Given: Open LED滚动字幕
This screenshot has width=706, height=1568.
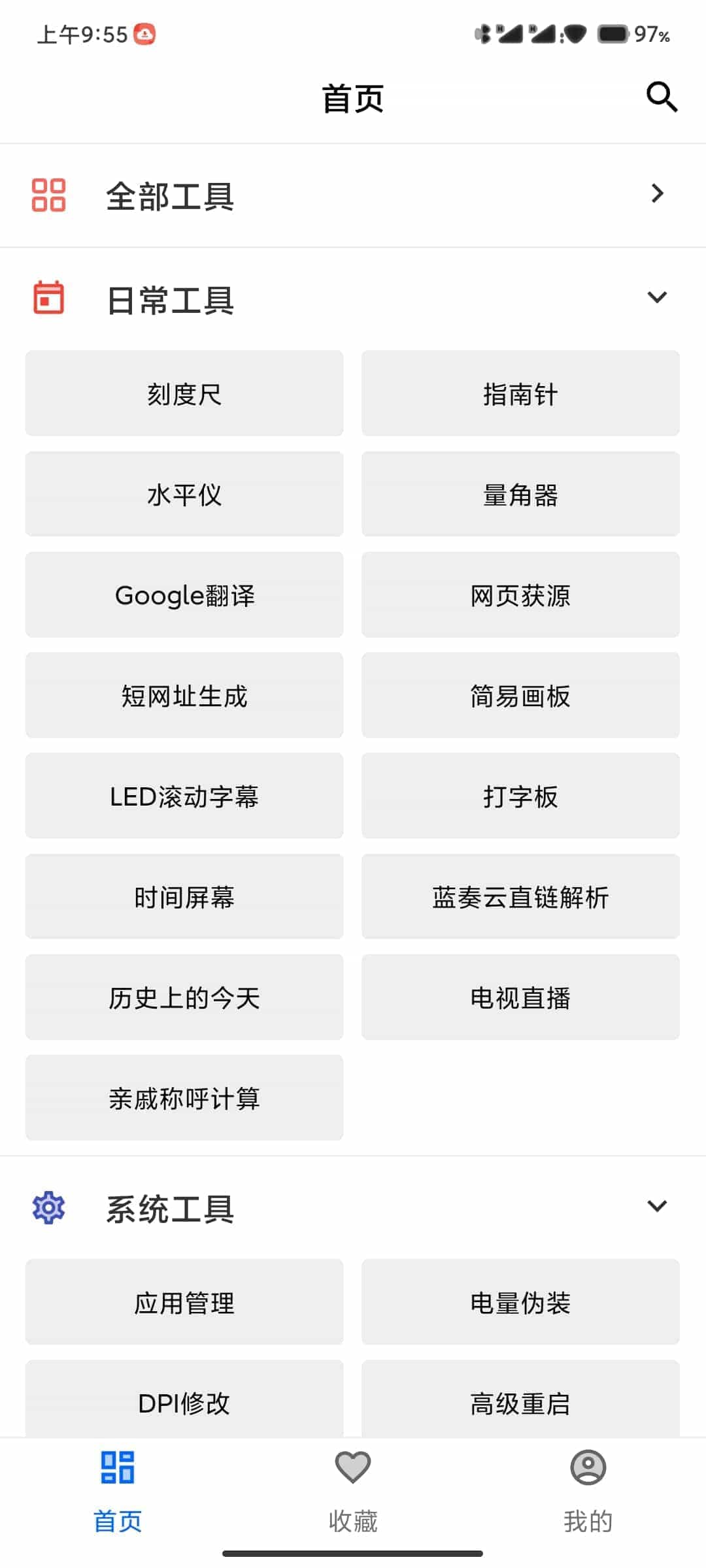Looking at the screenshot, I should pos(184,796).
